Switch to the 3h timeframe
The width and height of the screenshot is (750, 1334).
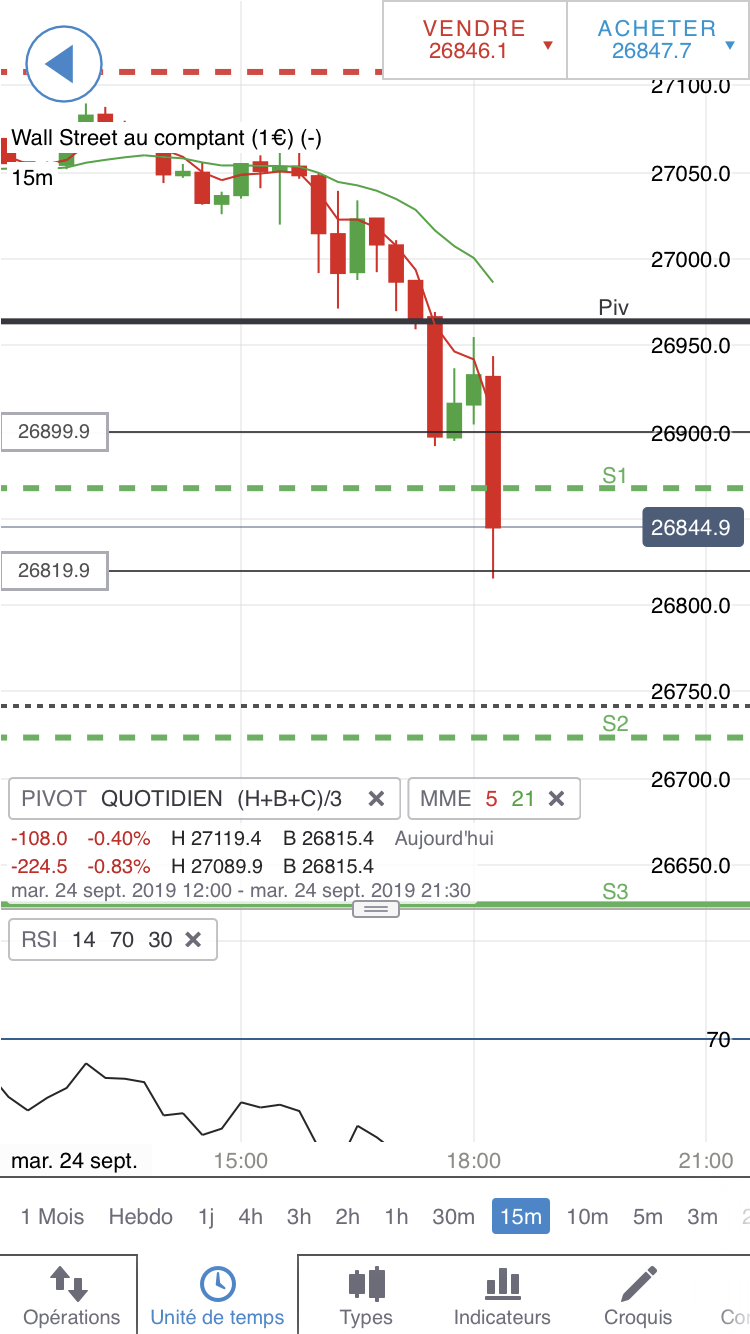[299, 1217]
